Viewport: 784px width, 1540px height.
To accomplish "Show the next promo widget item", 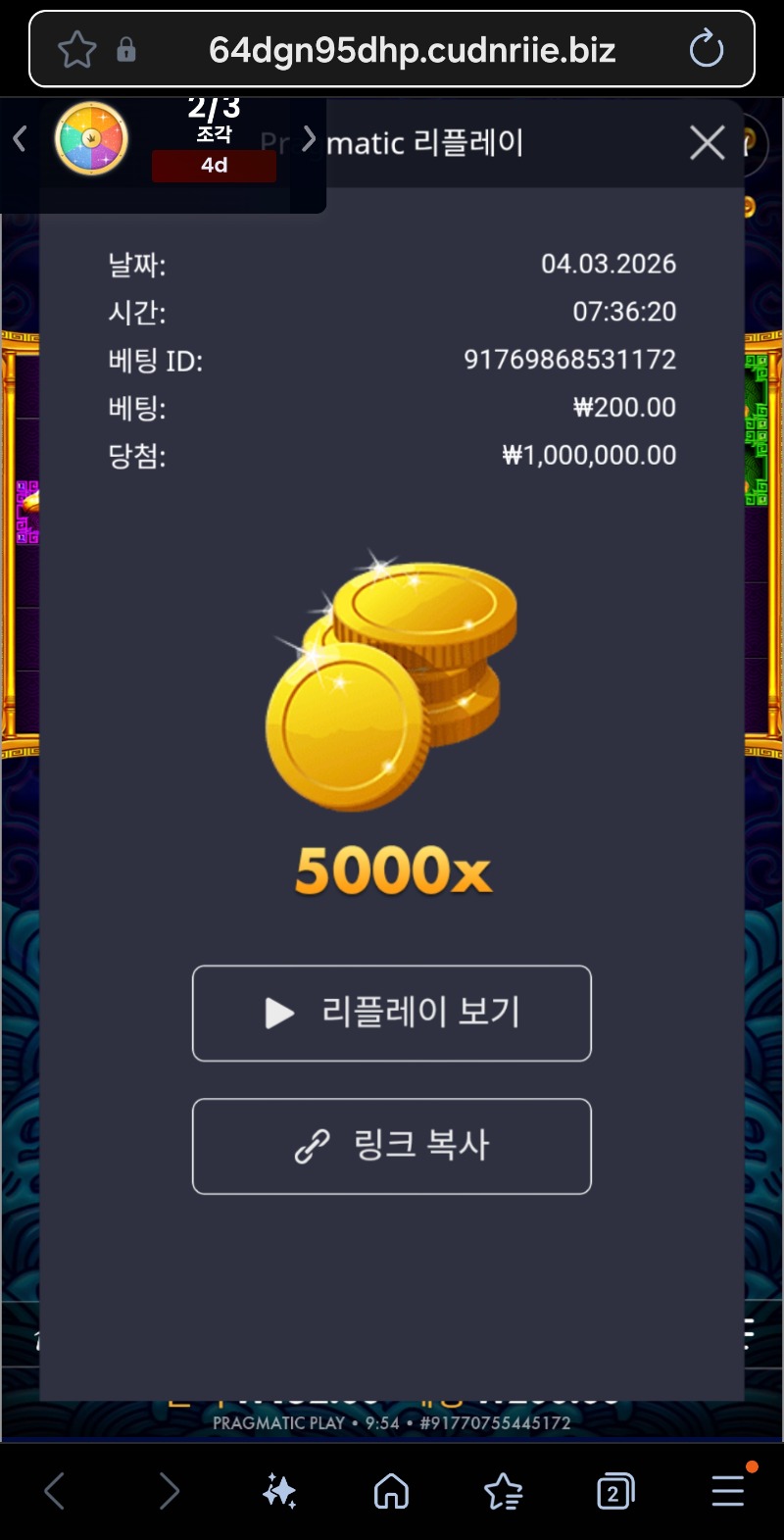I will coord(309,140).
